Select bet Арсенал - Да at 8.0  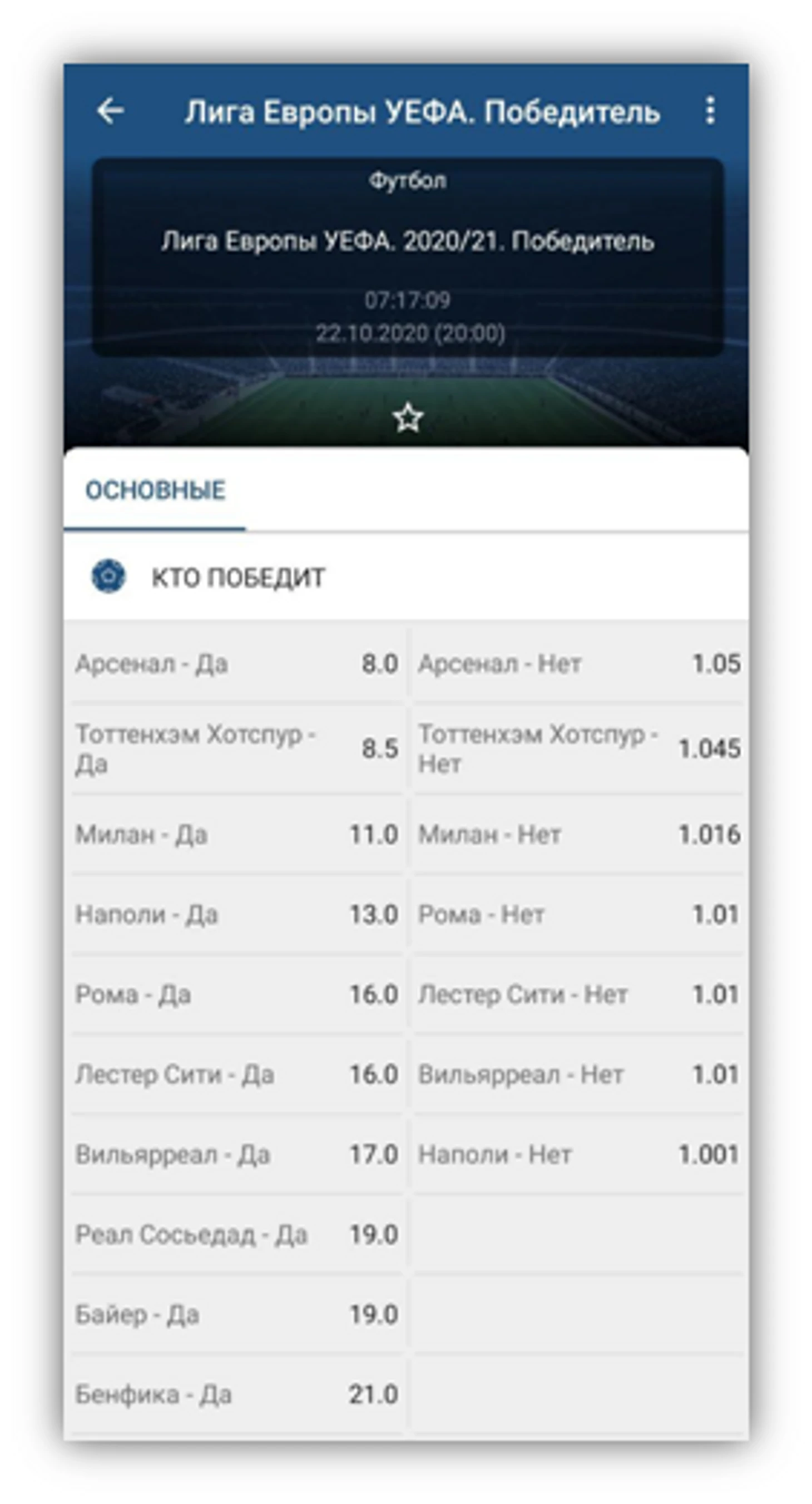click(237, 664)
